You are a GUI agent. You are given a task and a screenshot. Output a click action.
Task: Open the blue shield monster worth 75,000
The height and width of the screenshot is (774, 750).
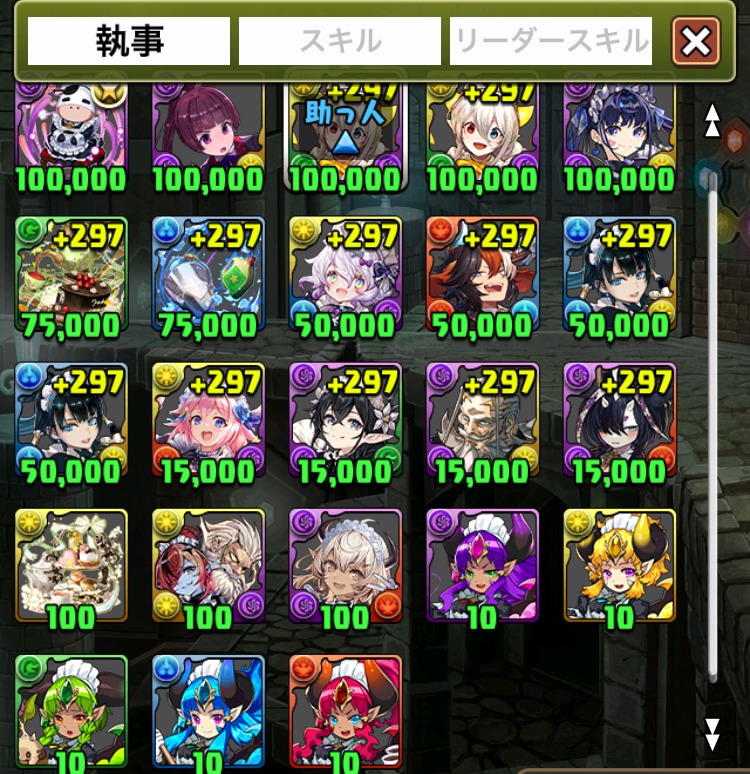[x=208, y=275]
